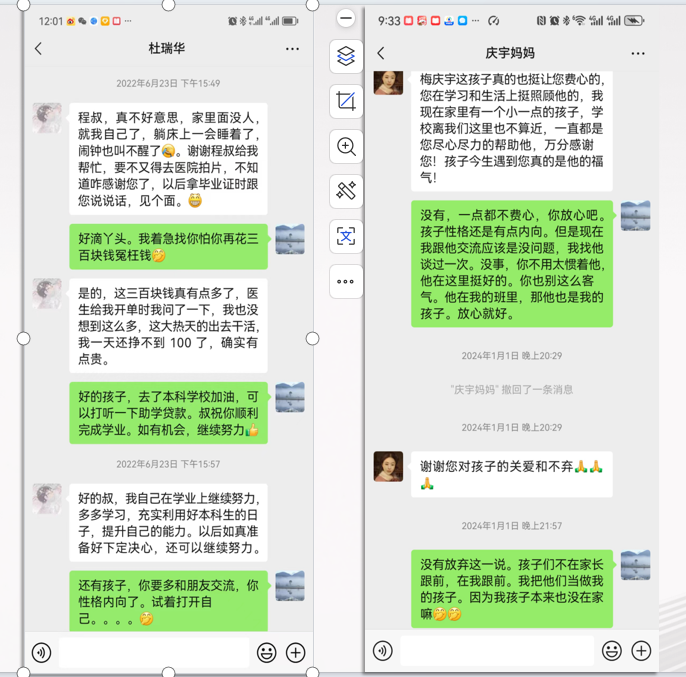
Task: Open the zoom-in picture preview tool
Action: click(x=346, y=146)
